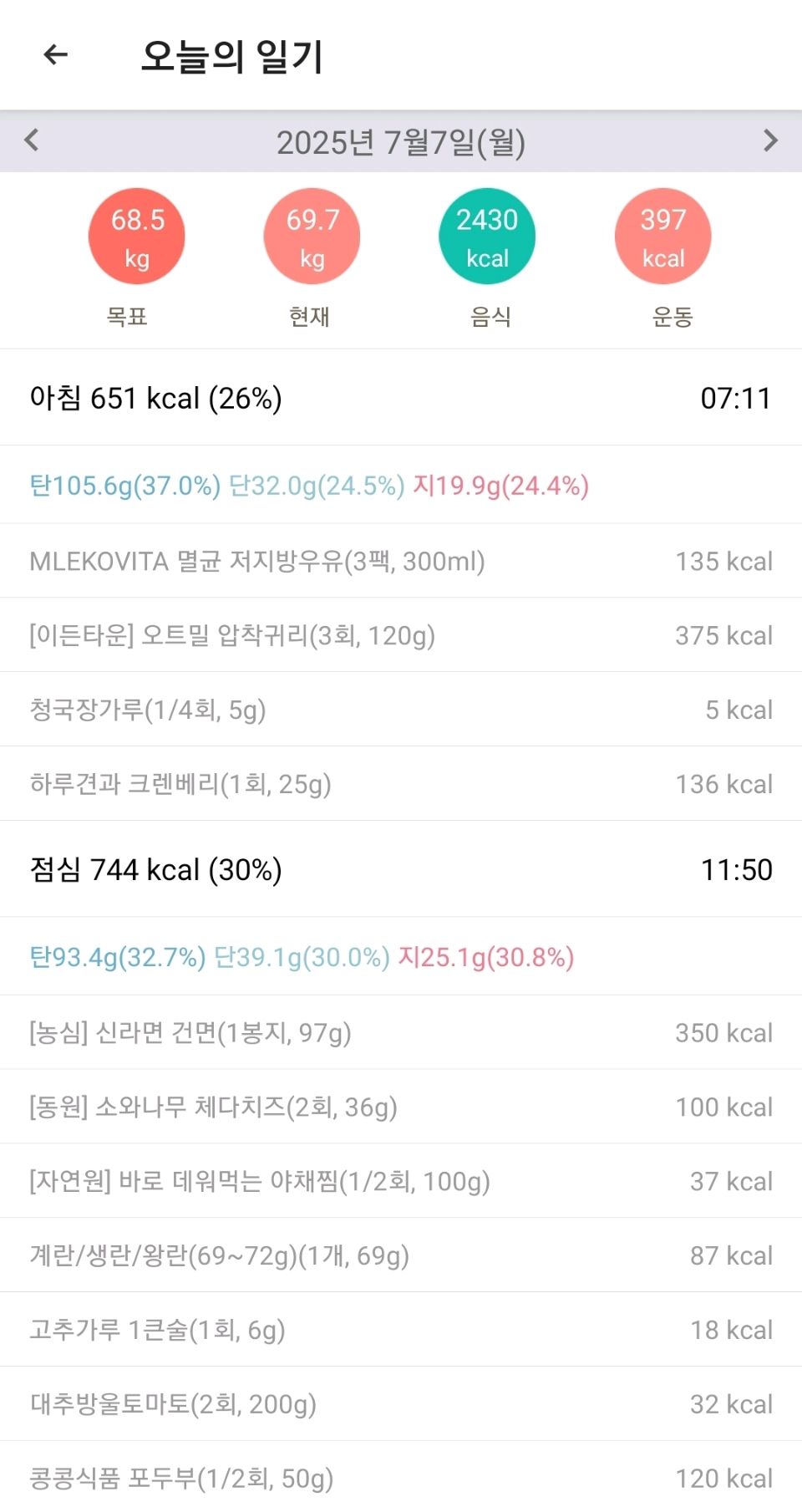
Task: Open the 계란/생란/왕란 entry
Action: tap(401, 1255)
